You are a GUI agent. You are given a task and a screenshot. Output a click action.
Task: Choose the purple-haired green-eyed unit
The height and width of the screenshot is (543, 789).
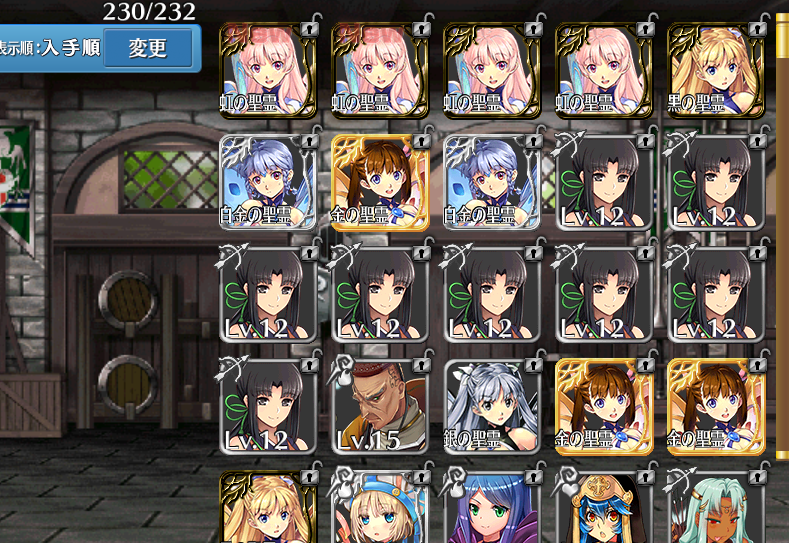pyautogui.click(x=492, y=508)
